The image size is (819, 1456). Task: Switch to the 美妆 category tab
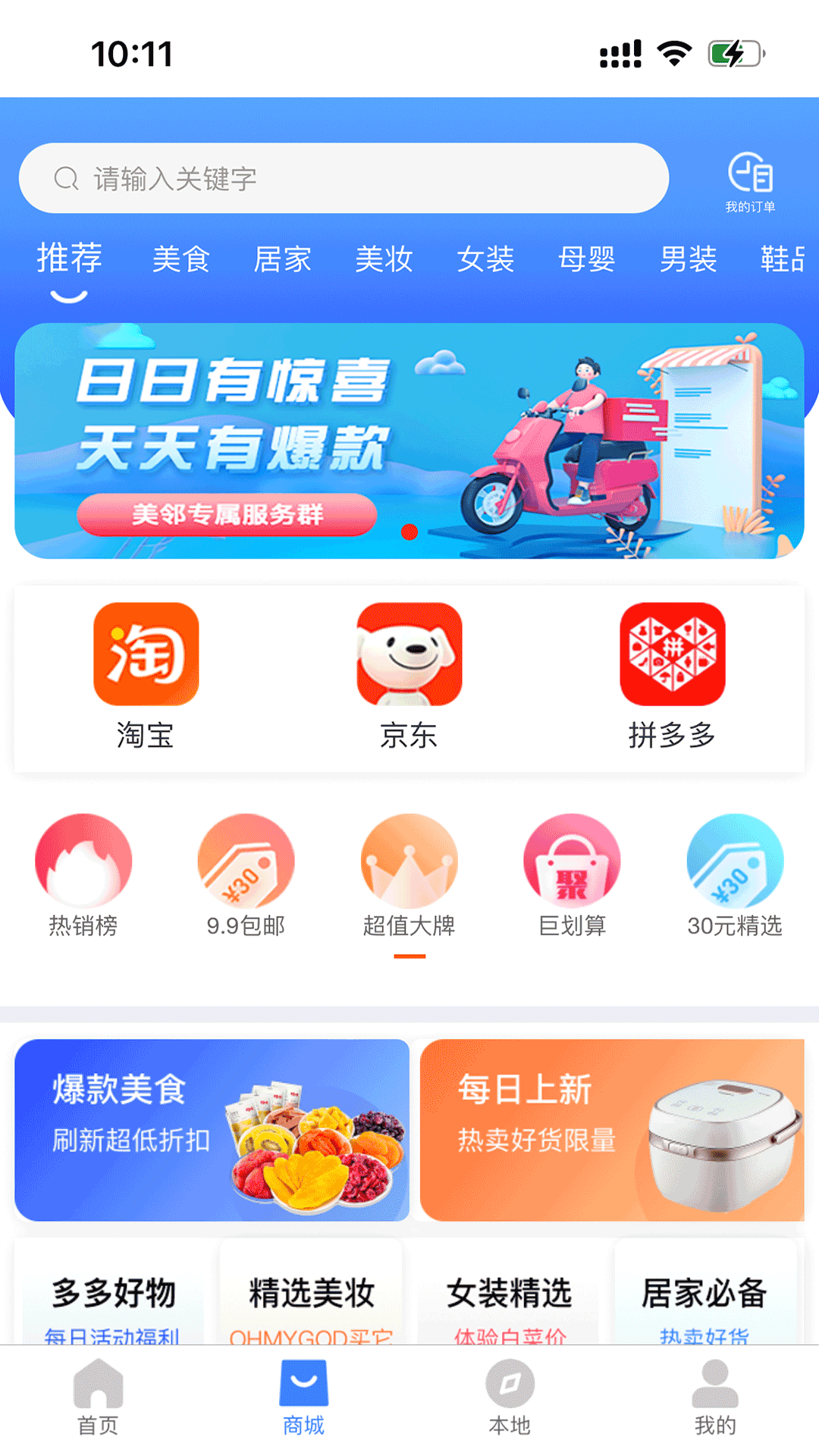[x=384, y=259]
